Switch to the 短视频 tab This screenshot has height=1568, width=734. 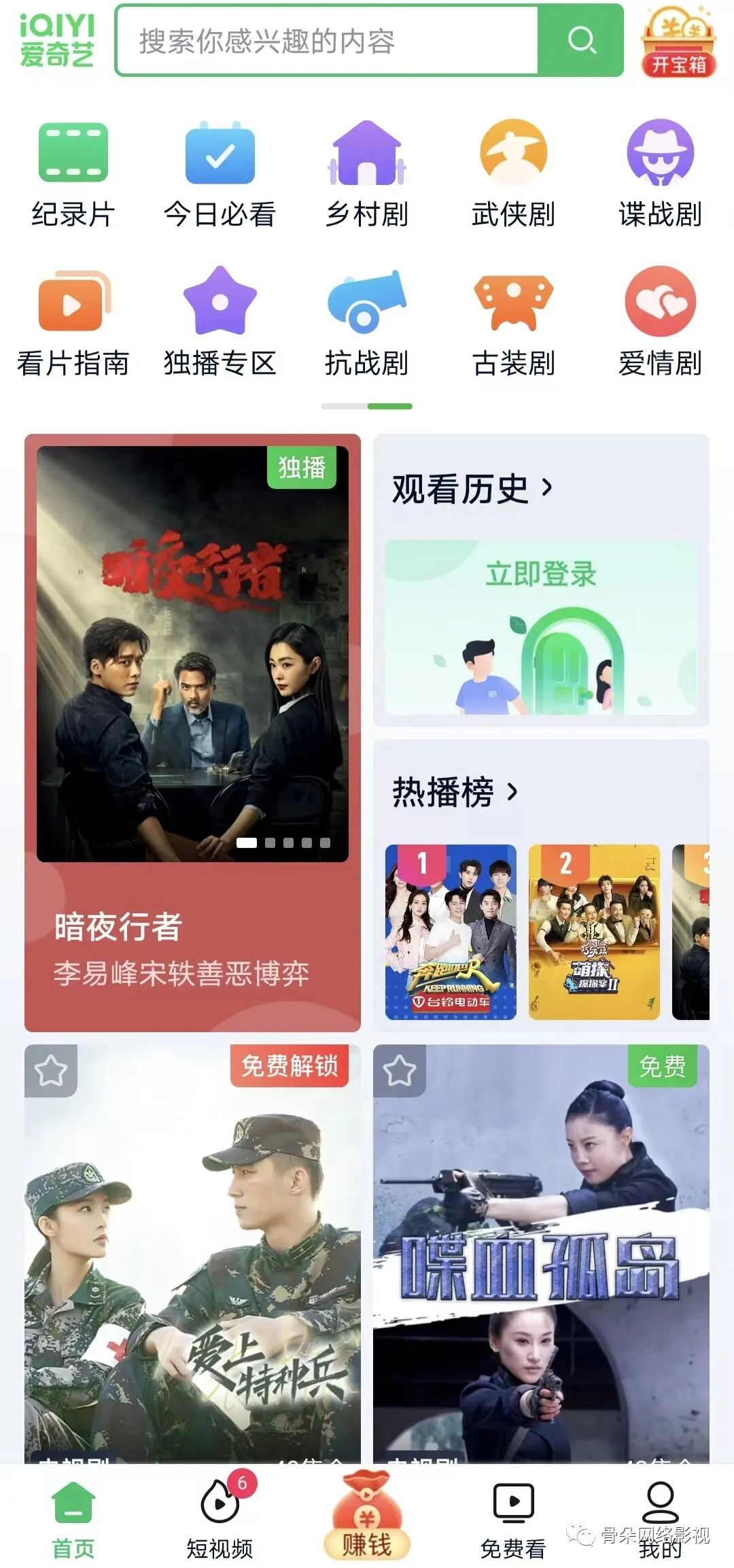[x=220, y=1520]
